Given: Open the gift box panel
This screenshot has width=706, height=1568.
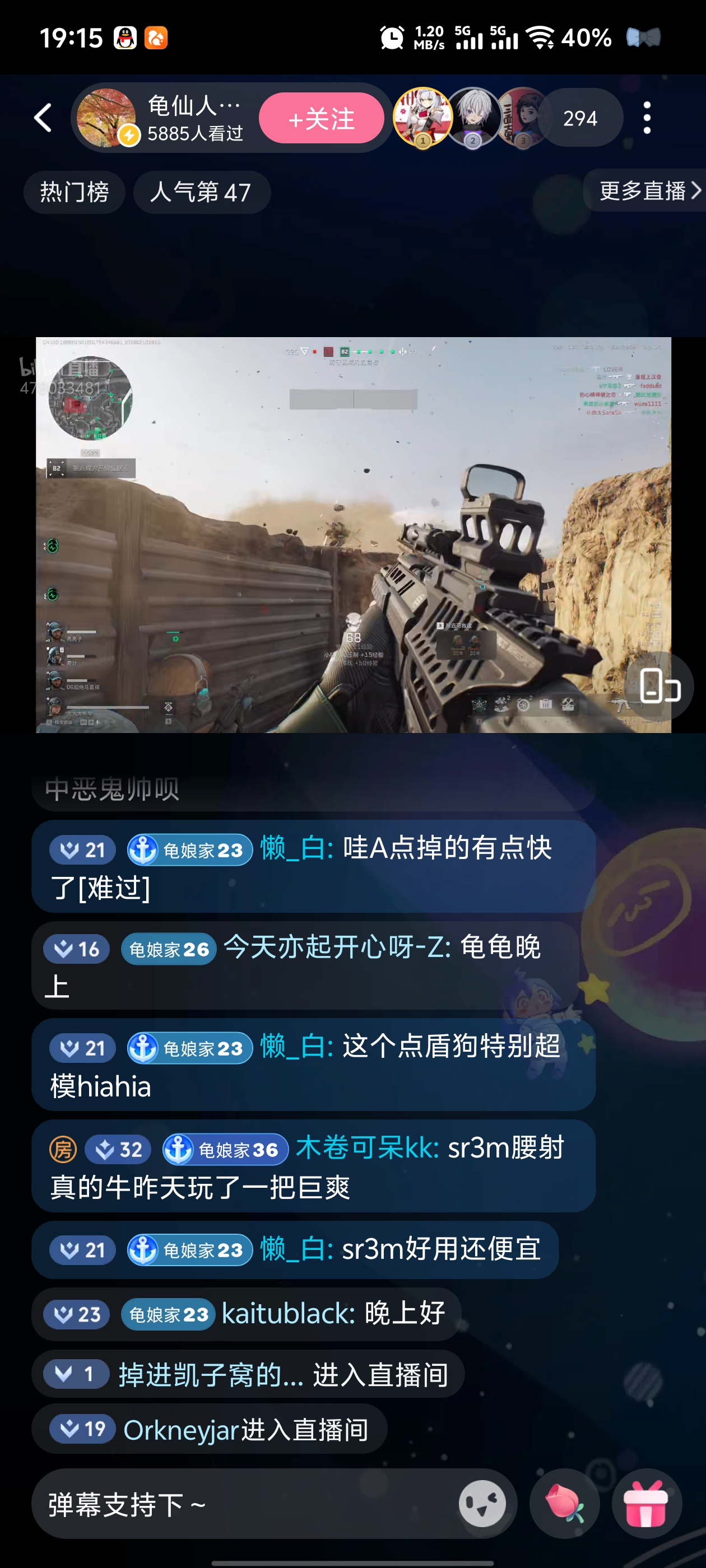Looking at the screenshot, I should pyautogui.click(x=646, y=1504).
